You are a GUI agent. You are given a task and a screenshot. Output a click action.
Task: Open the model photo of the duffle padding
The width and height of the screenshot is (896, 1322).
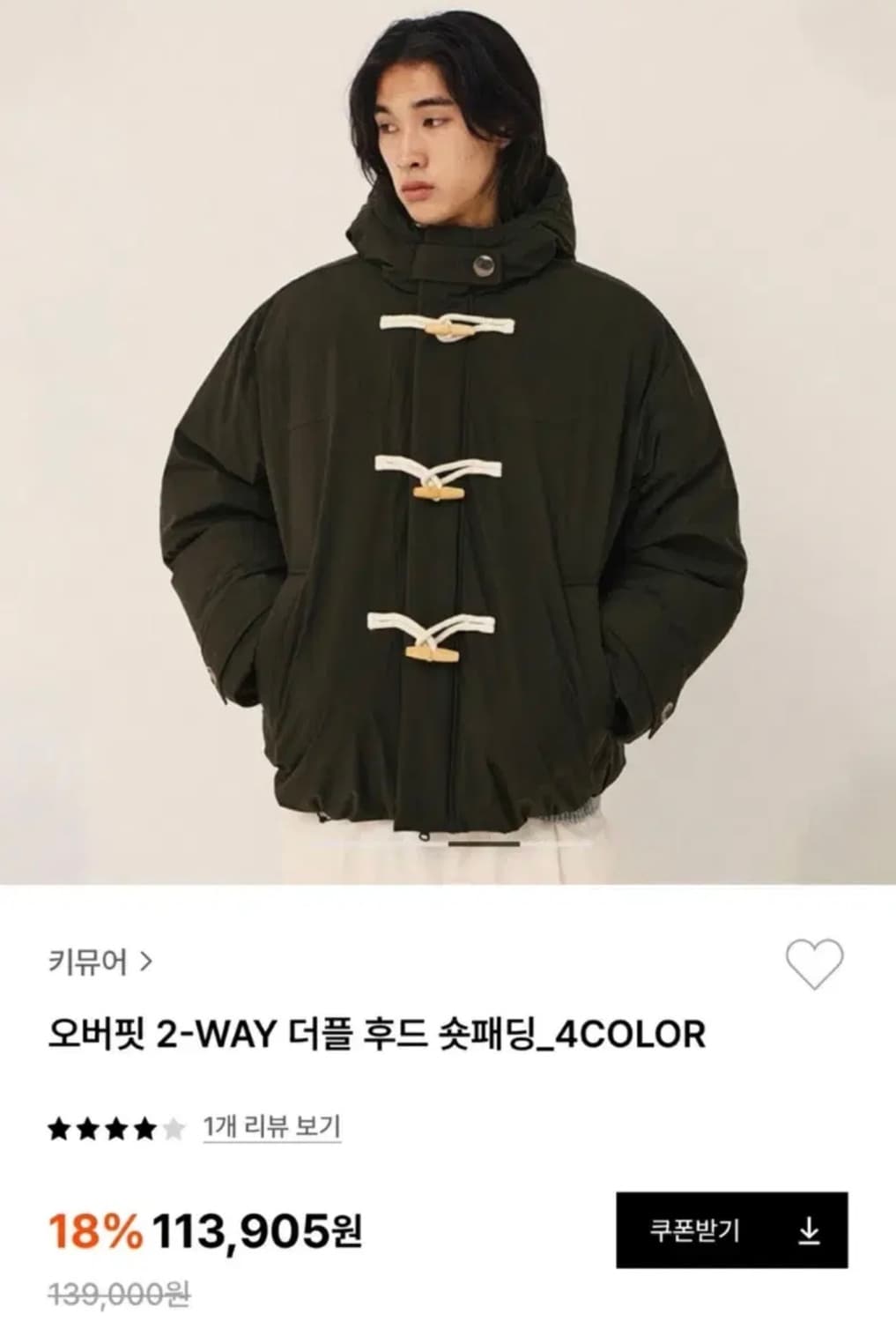448,441
